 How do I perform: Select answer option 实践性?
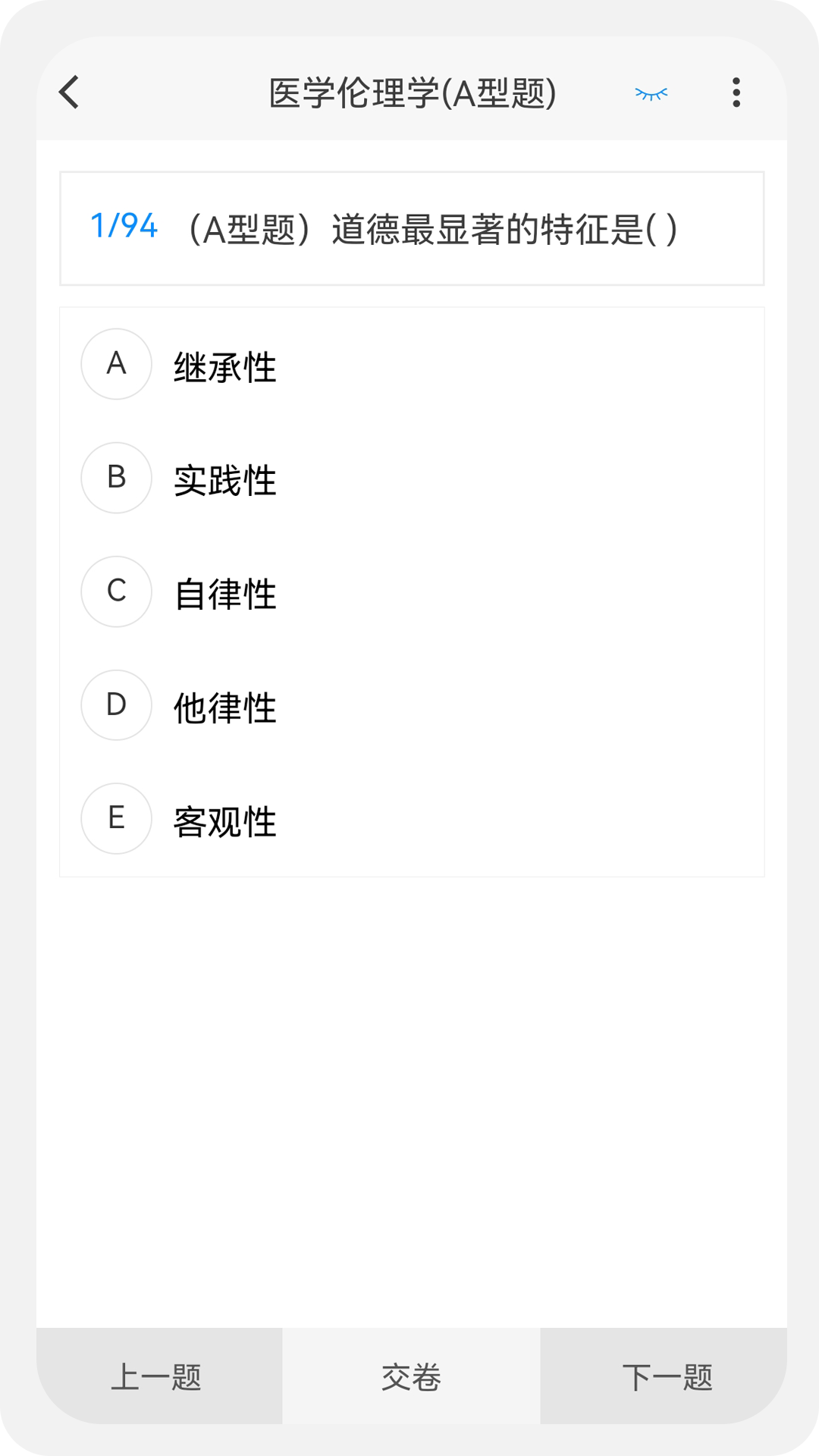click(x=224, y=479)
